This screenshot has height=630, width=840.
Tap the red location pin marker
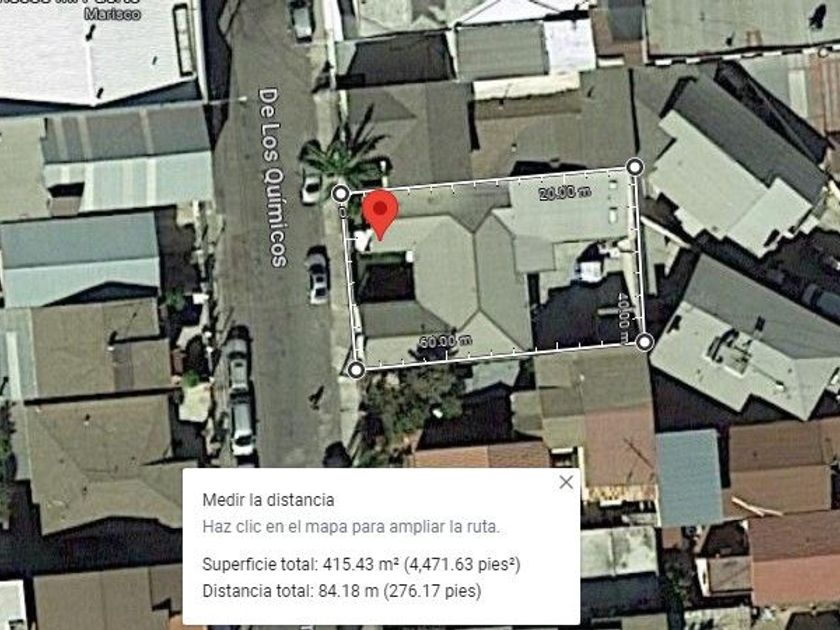click(380, 214)
